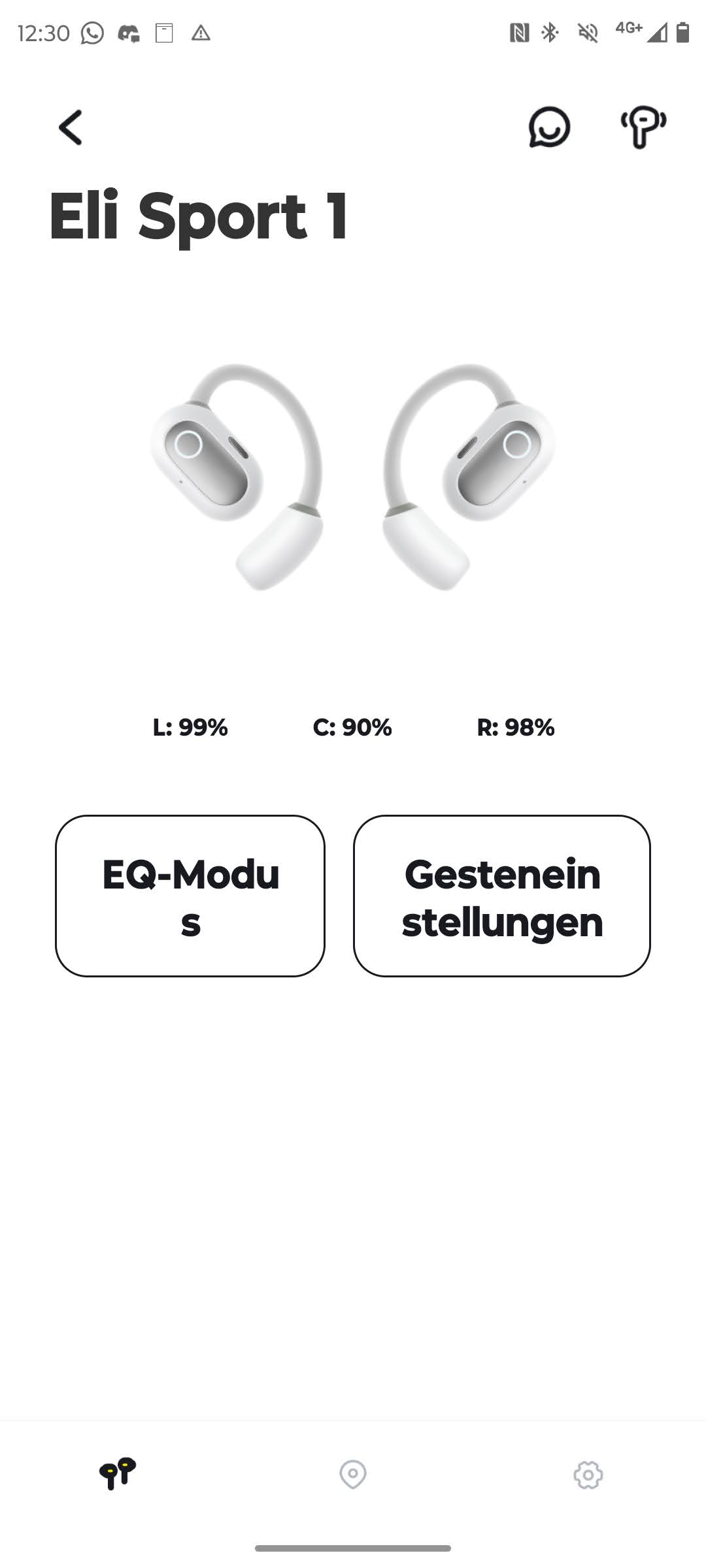Switch to the earbuds devices tab

(118, 1474)
